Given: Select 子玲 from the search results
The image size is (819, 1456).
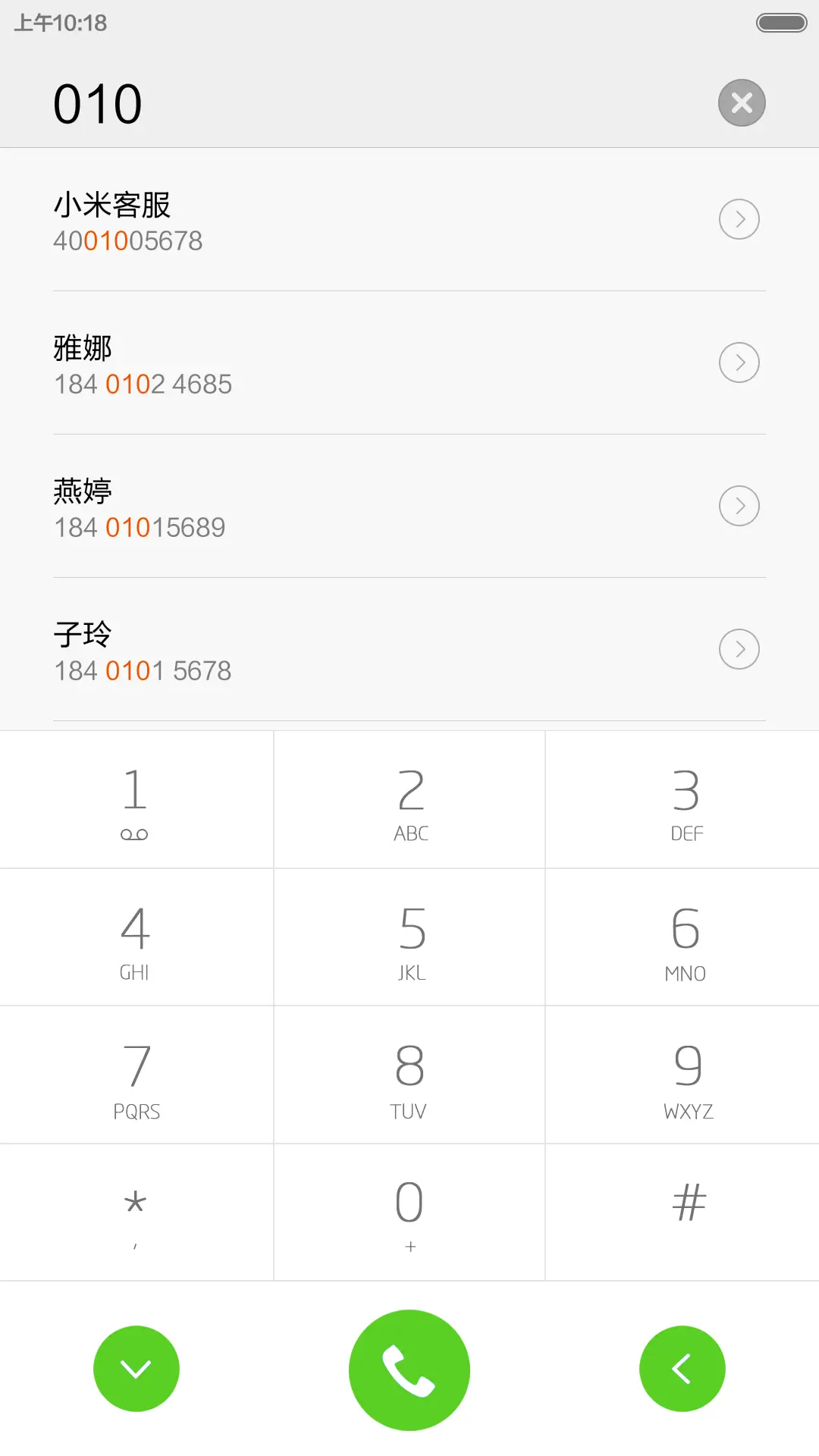Looking at the screenshot, I should tap(303, 650).
